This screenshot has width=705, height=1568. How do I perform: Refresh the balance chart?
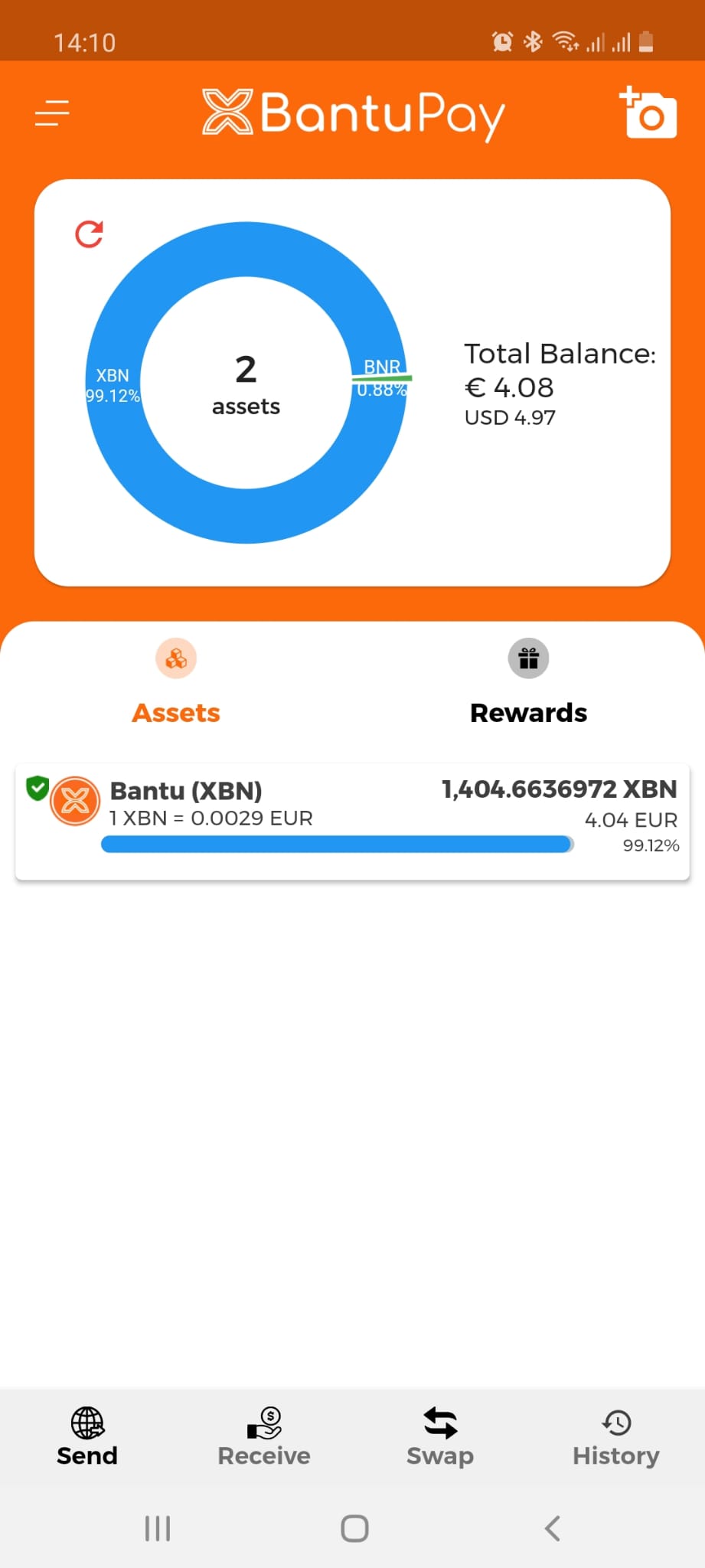[x=89, y=234]
